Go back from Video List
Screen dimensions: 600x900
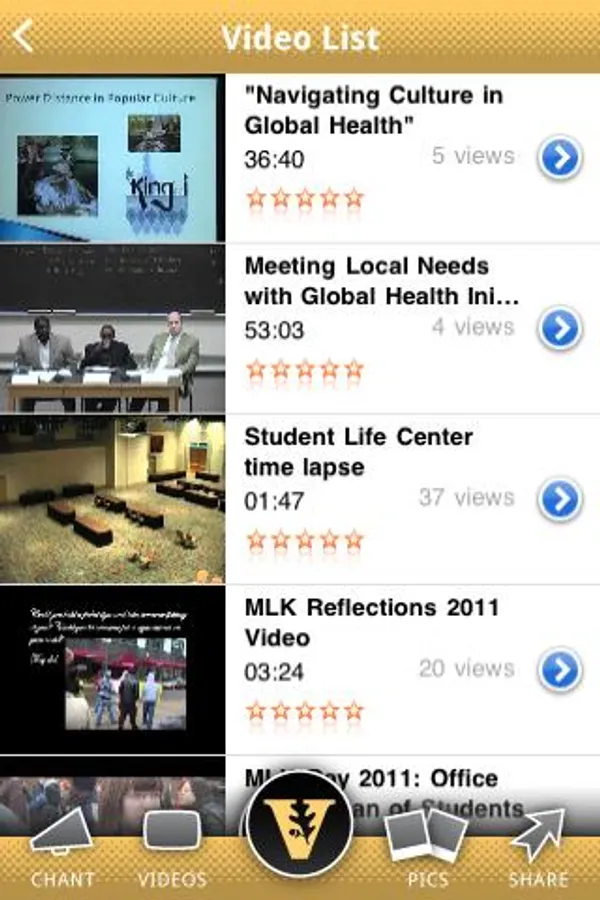(x=24, y=37)
